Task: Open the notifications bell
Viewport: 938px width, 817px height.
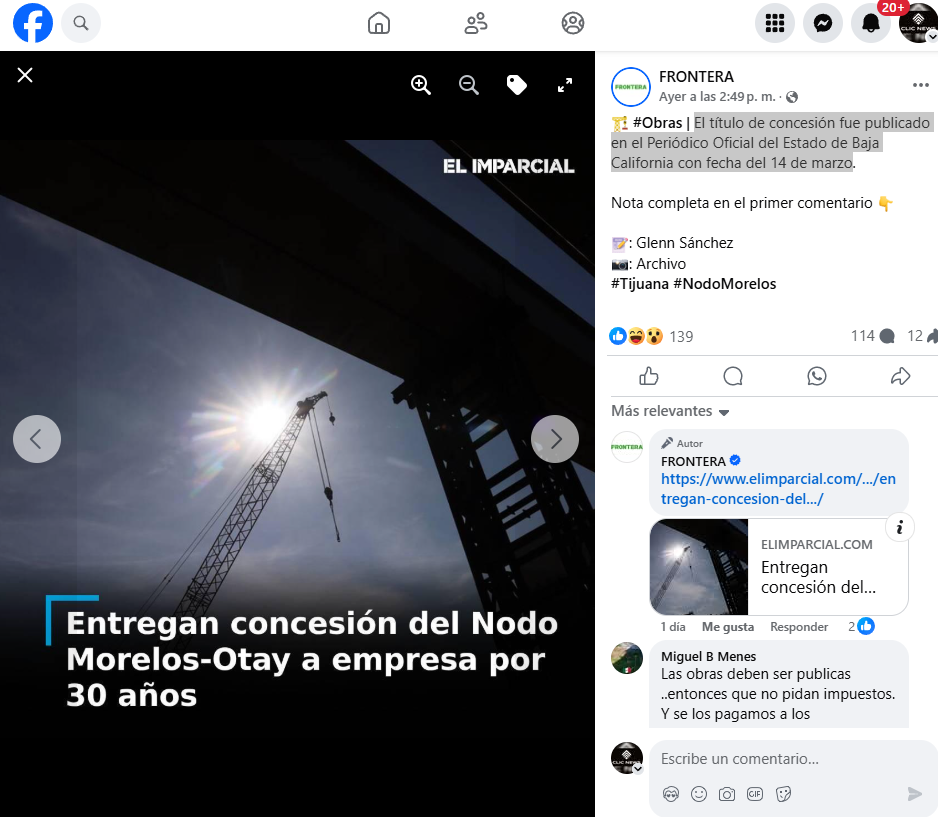Action: click(x=870, y=23)
